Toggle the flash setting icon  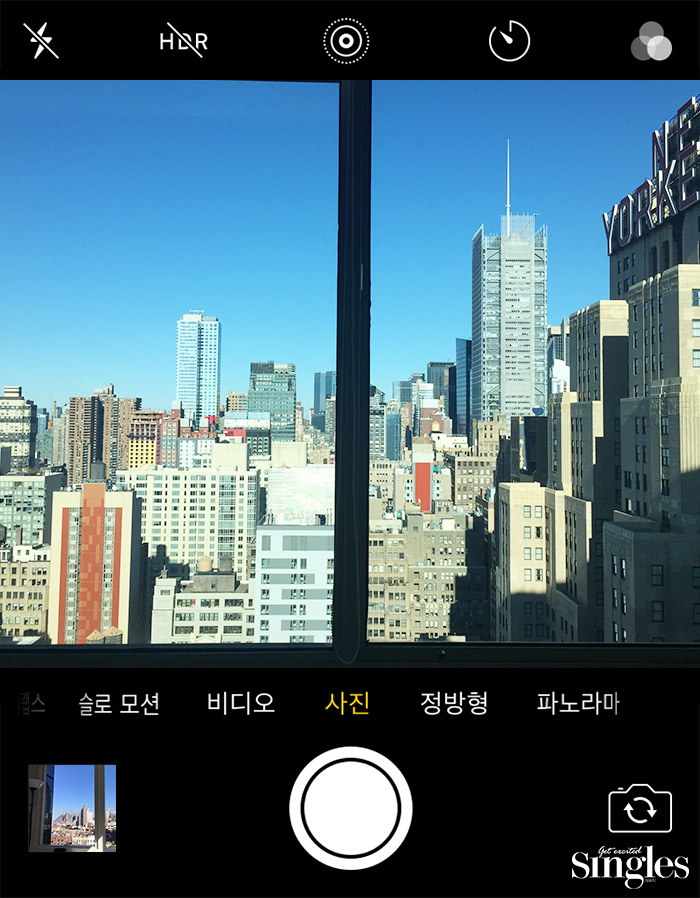coord(41,41)
